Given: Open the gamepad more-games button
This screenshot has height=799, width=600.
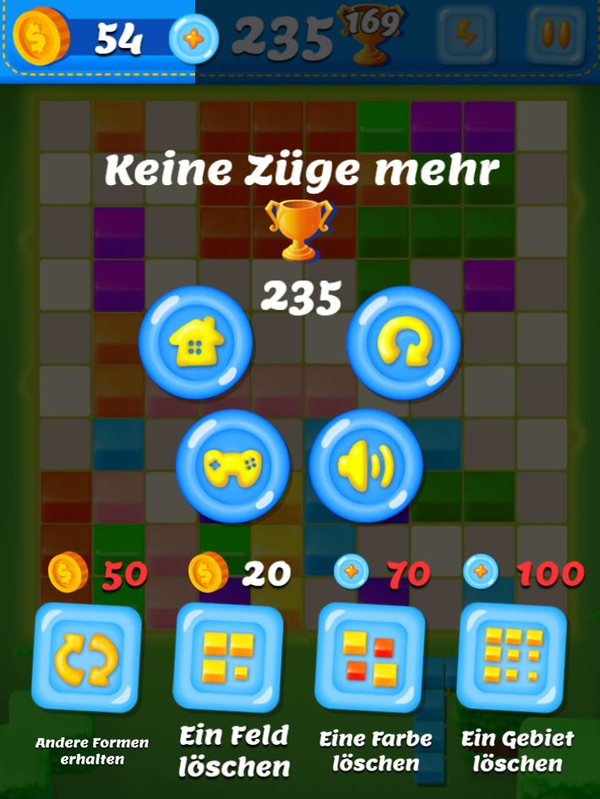Looking at the screenshot, I should point(233,465).
